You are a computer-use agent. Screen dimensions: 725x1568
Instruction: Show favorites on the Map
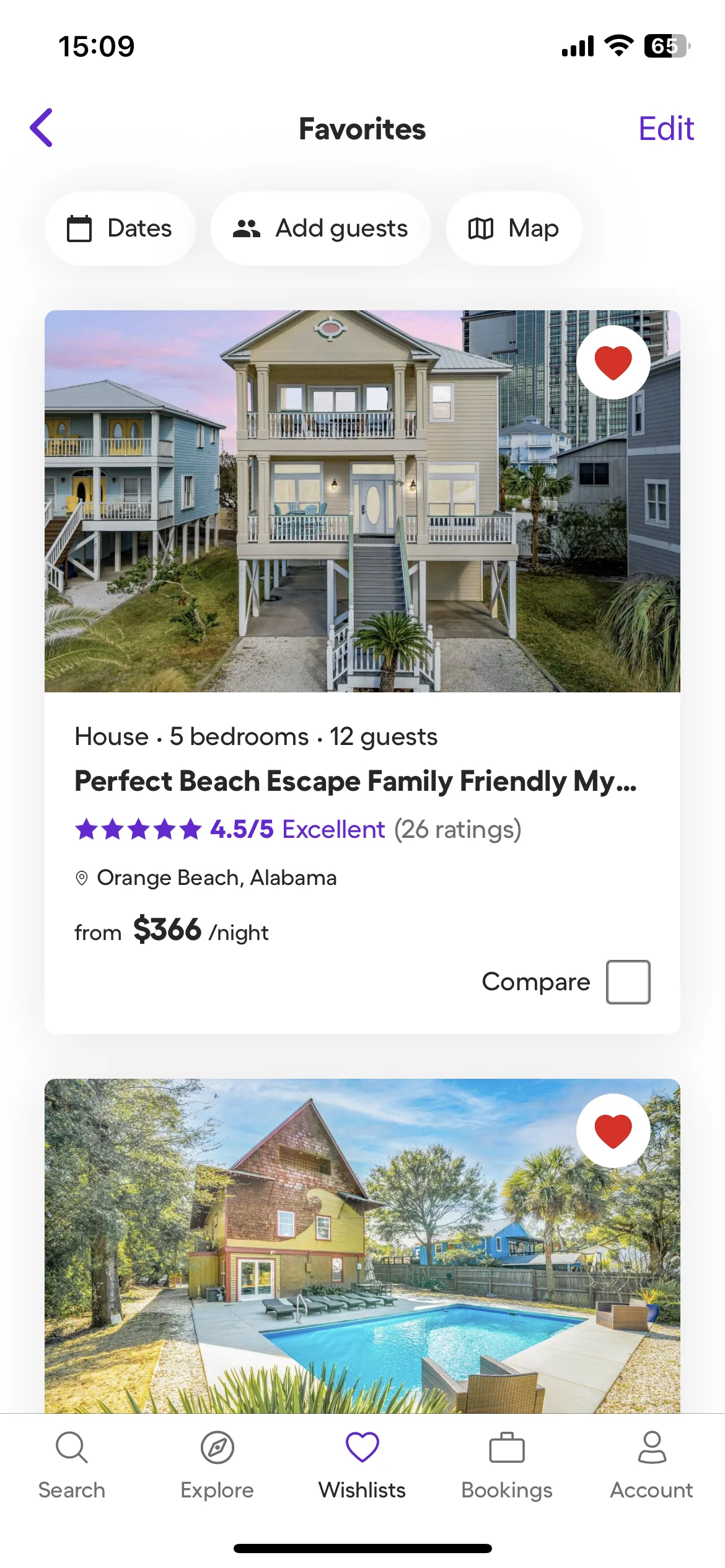[514, 229]
